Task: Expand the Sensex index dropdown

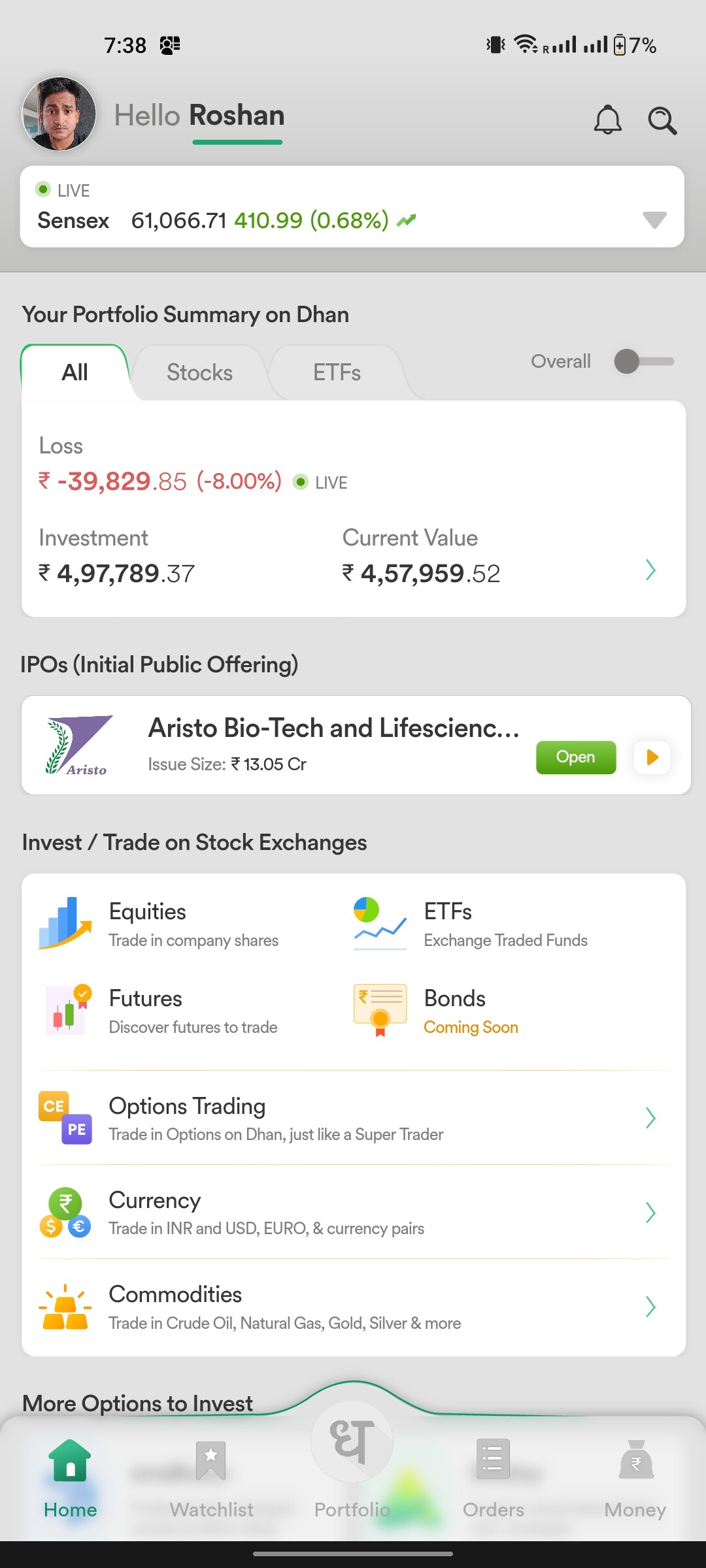Action: (654, 220)
